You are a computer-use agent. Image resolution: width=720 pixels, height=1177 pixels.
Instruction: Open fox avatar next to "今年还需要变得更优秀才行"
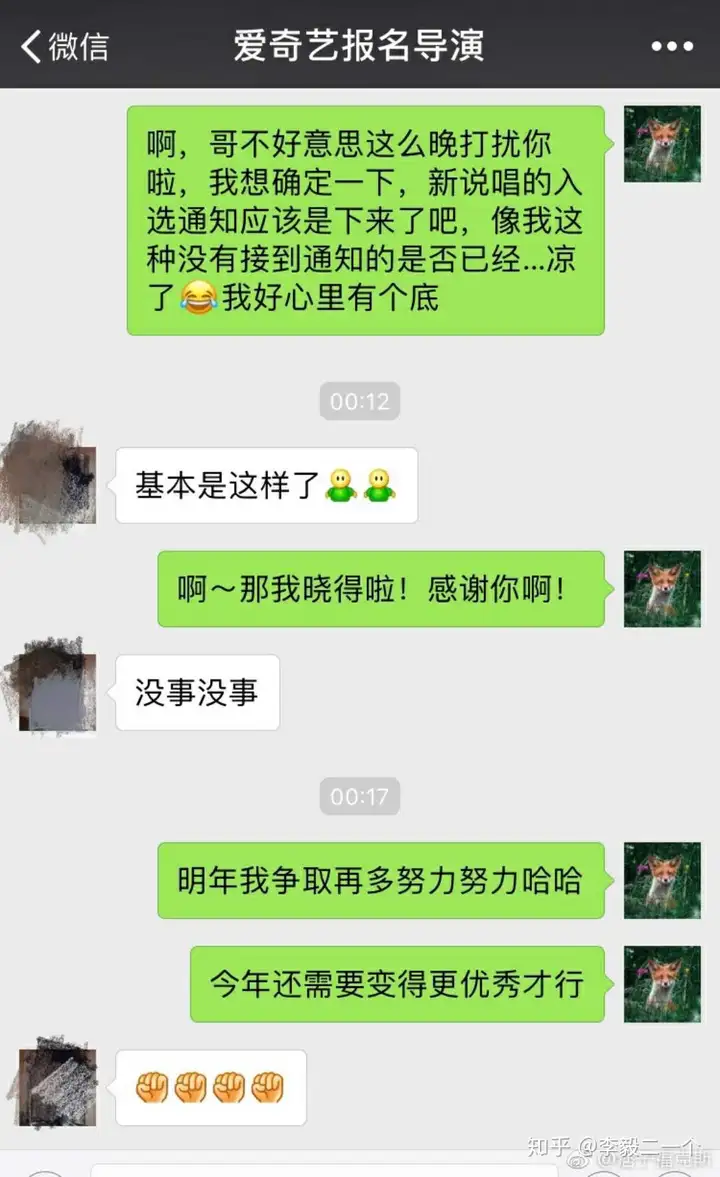click(662, 984)
